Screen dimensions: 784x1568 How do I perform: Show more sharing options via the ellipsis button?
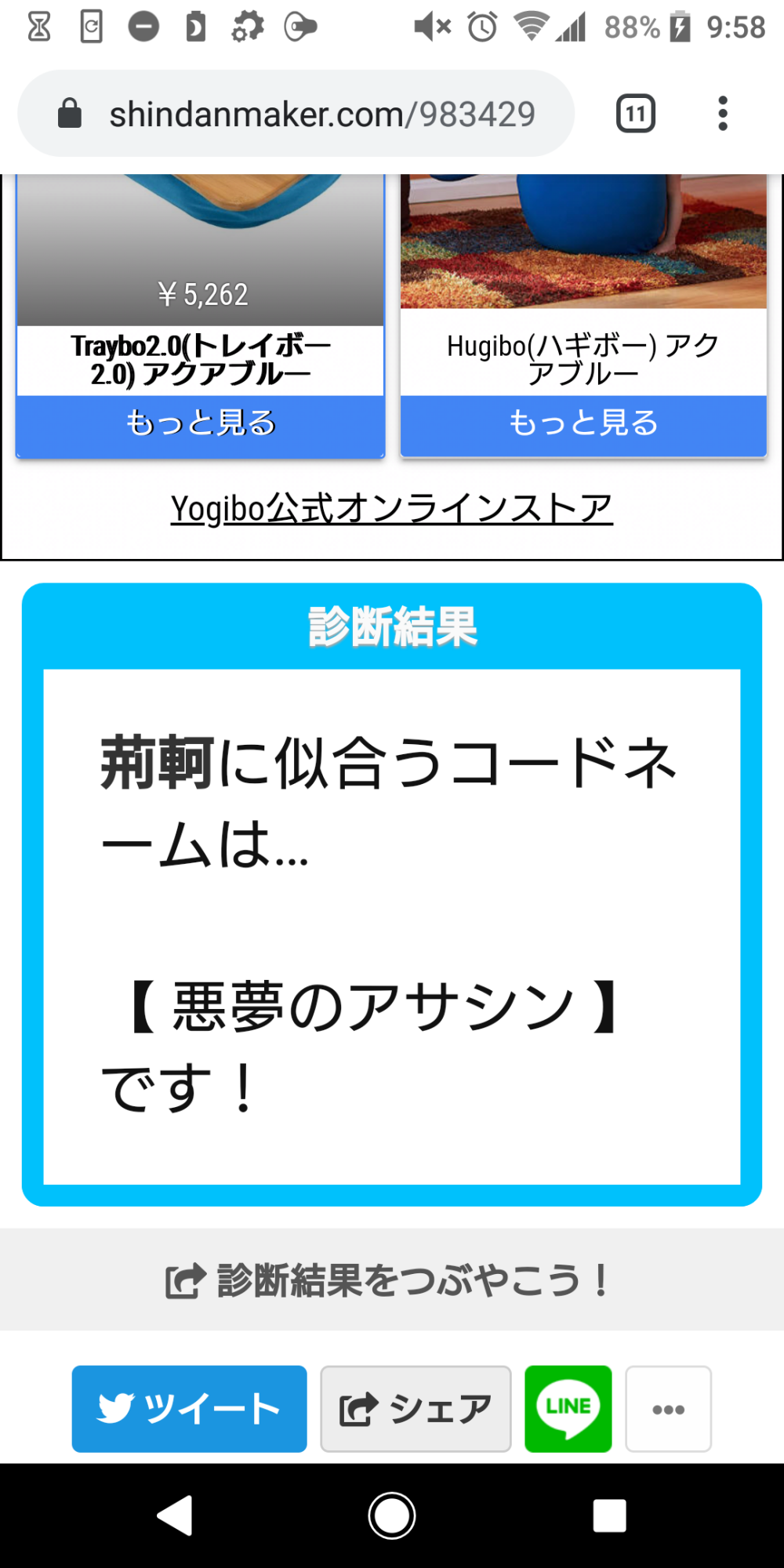[x=668, y=1409]
